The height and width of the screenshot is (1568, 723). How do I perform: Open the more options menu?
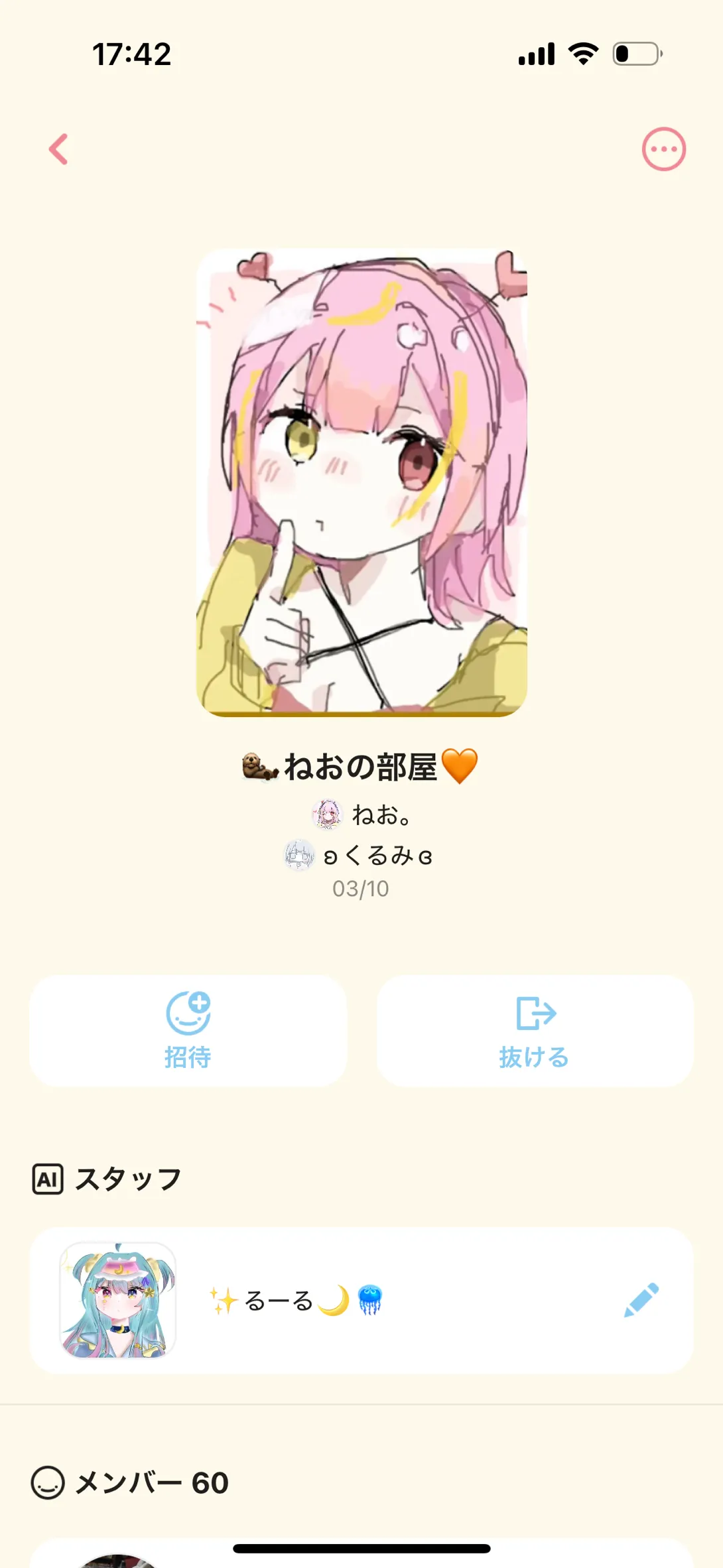(663, 149)
